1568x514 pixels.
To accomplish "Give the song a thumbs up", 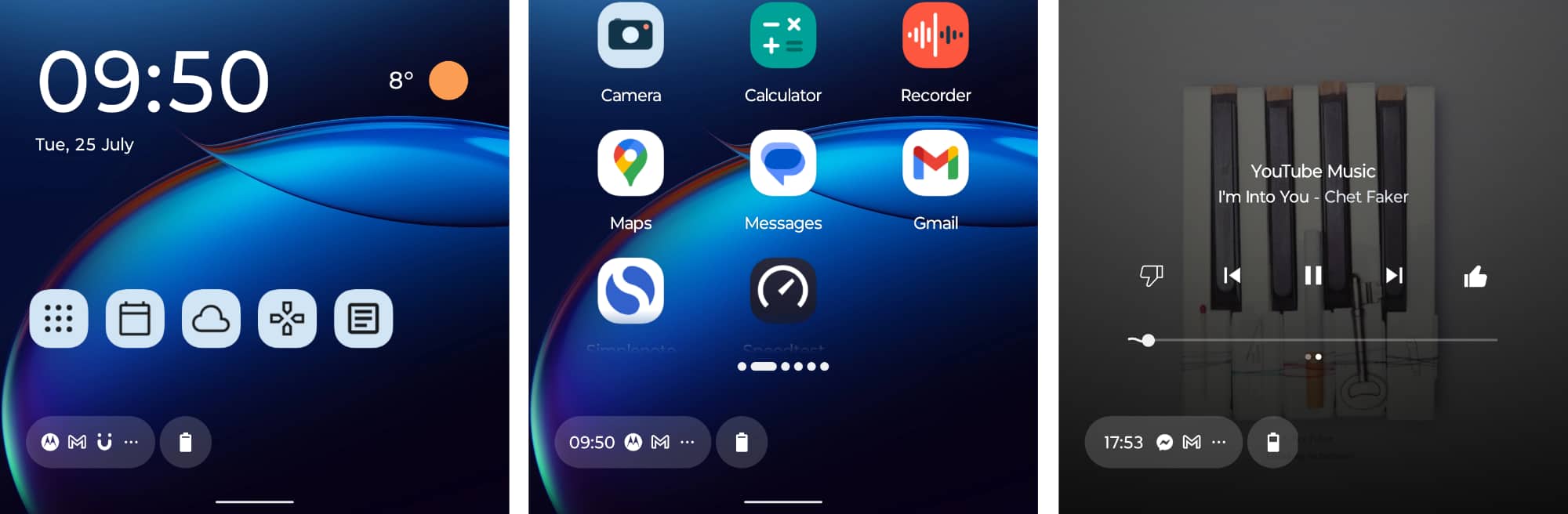I will (1475, 277).
